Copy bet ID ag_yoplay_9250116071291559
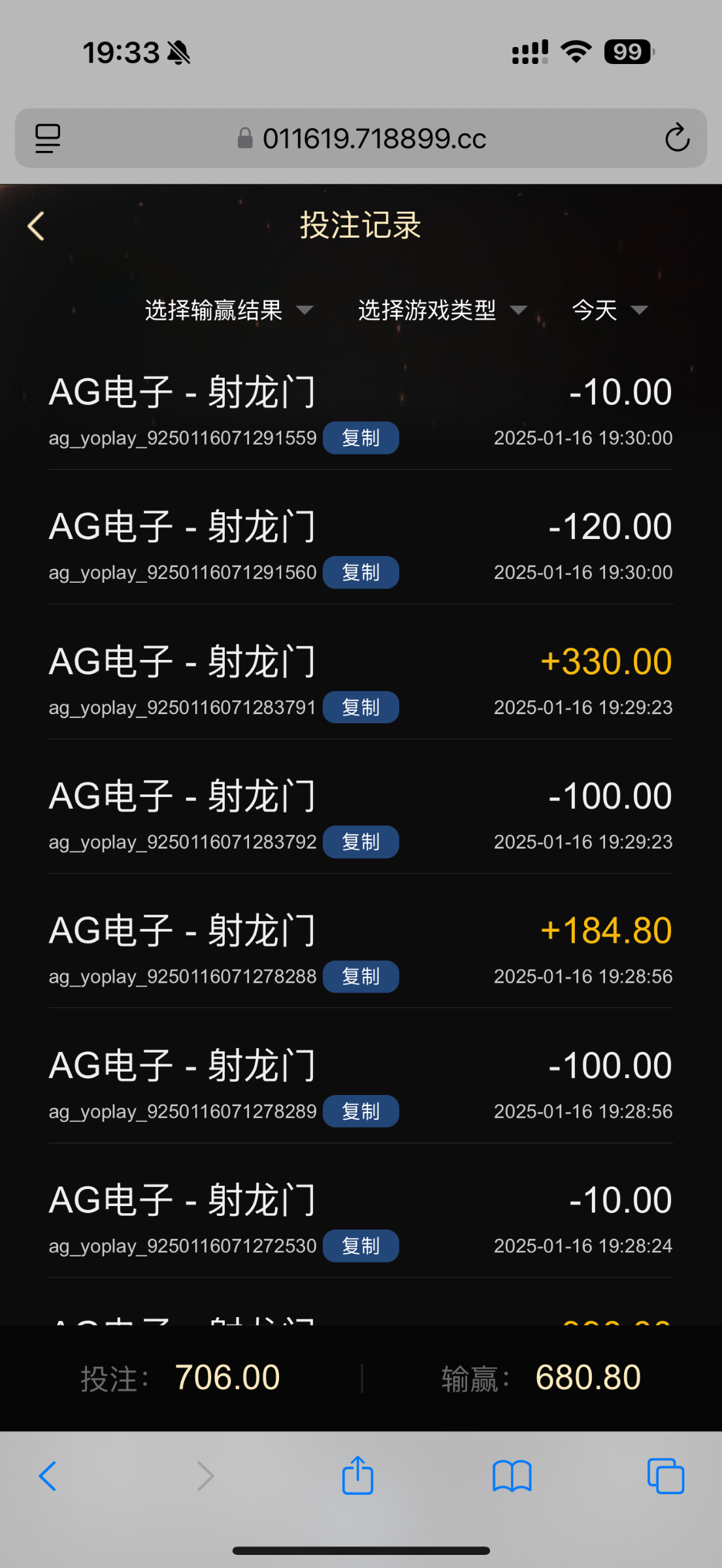 361,438
